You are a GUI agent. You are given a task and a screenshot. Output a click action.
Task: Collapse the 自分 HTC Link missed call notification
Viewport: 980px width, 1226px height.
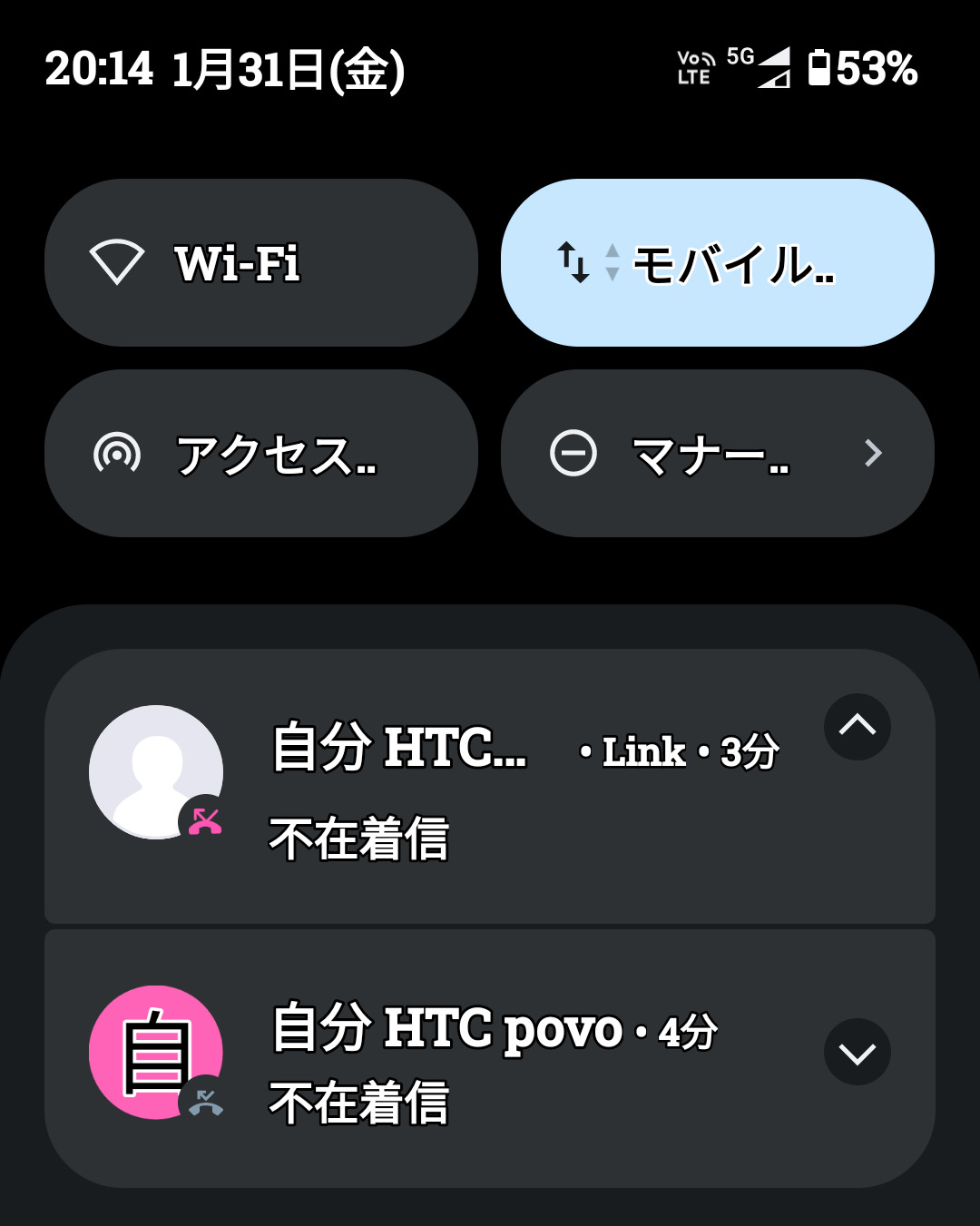coord(857,726)
